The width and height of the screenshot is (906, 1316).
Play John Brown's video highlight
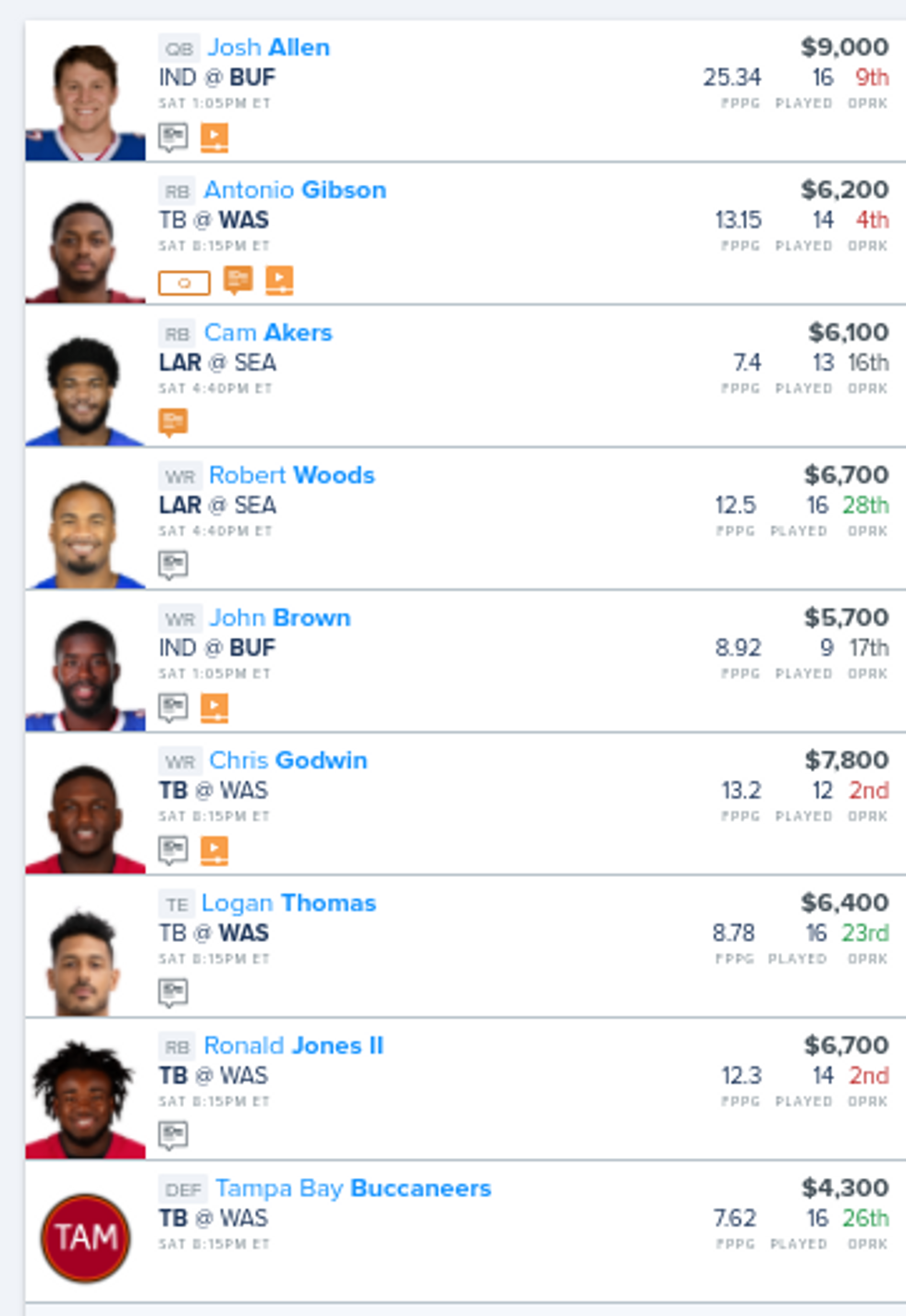[214, 708]
